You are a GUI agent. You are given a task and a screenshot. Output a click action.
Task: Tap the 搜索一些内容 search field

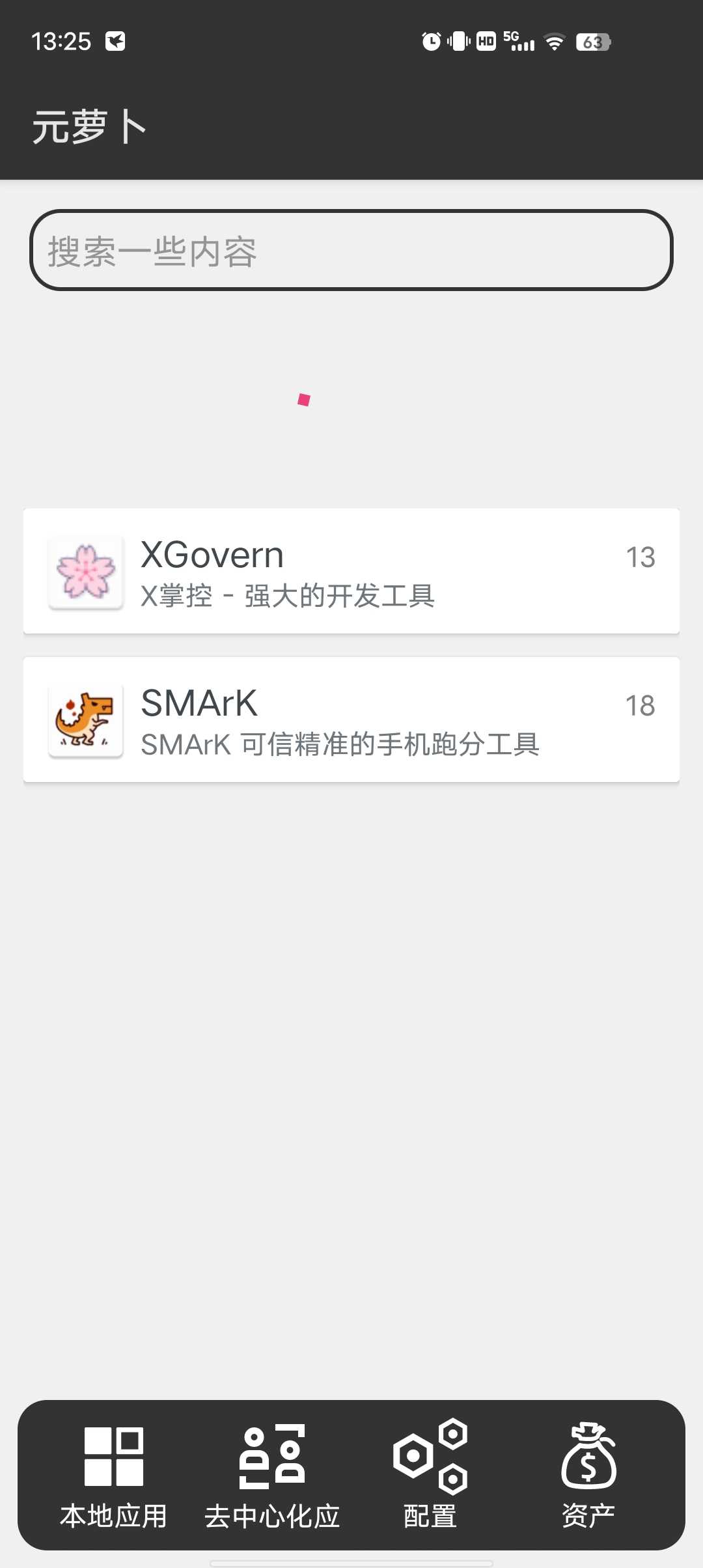click(x=351, y=251)
